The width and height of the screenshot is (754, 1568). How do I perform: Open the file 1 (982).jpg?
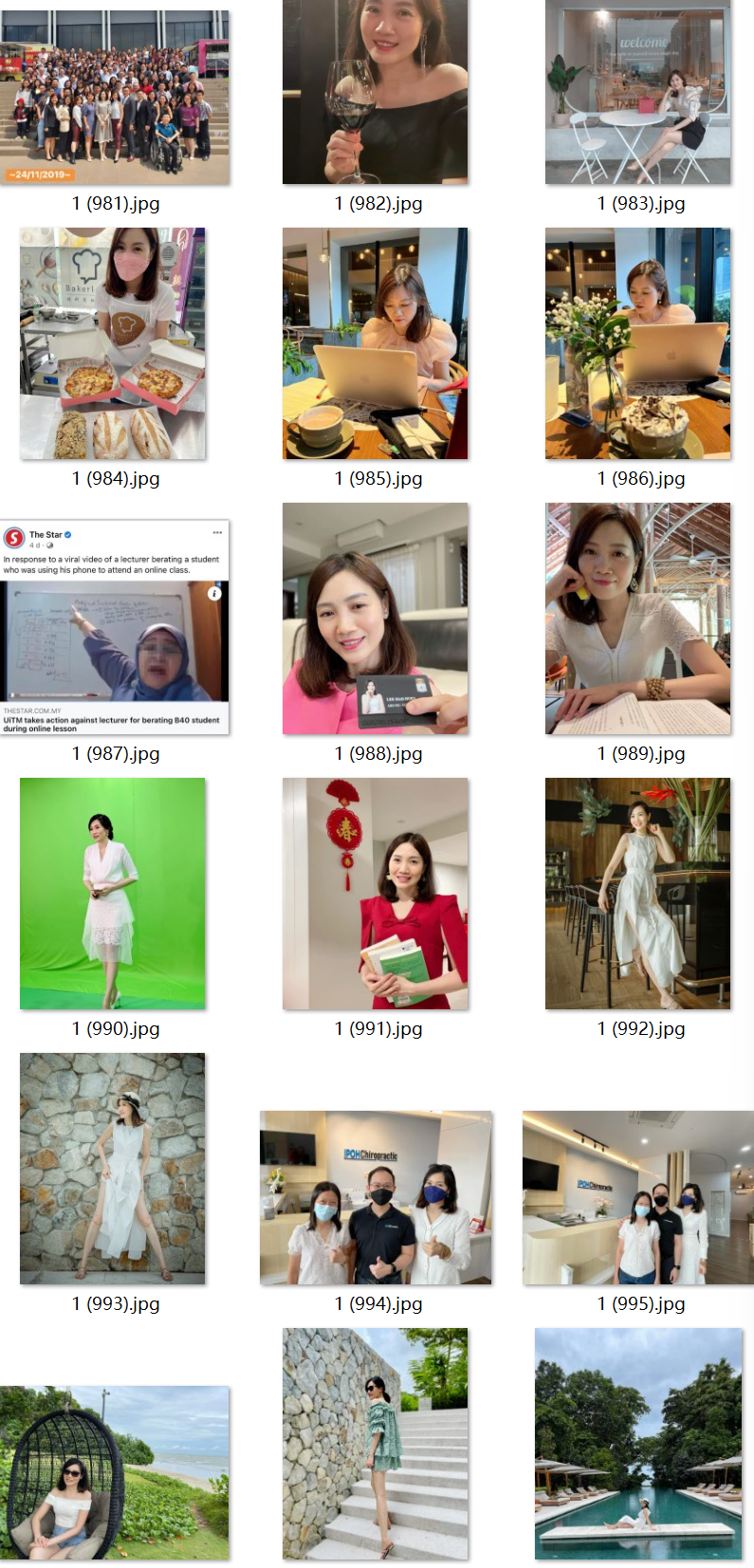[x=375, y=92]
